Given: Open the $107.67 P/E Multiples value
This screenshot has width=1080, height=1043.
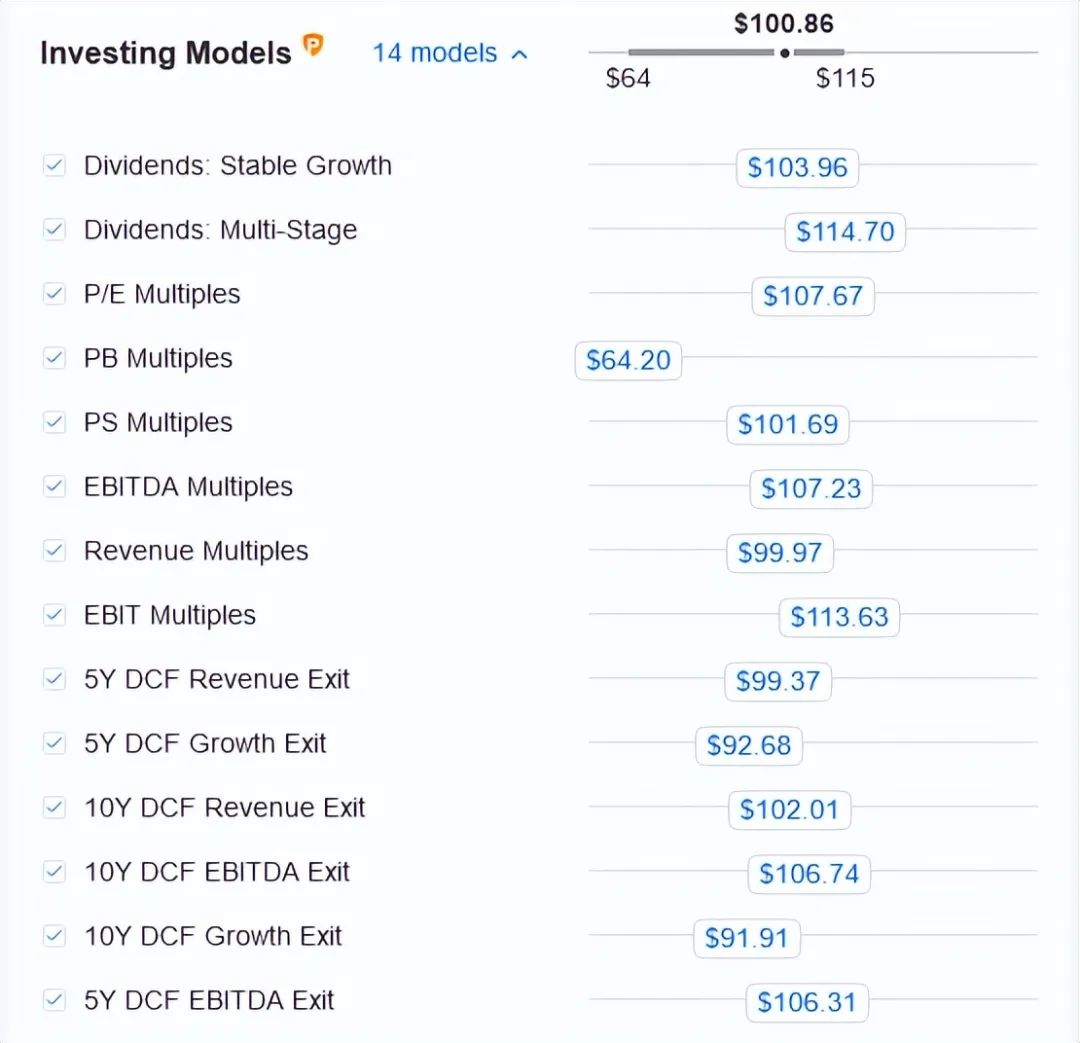Looking at the screenshot, I should (x=812, y=296).
